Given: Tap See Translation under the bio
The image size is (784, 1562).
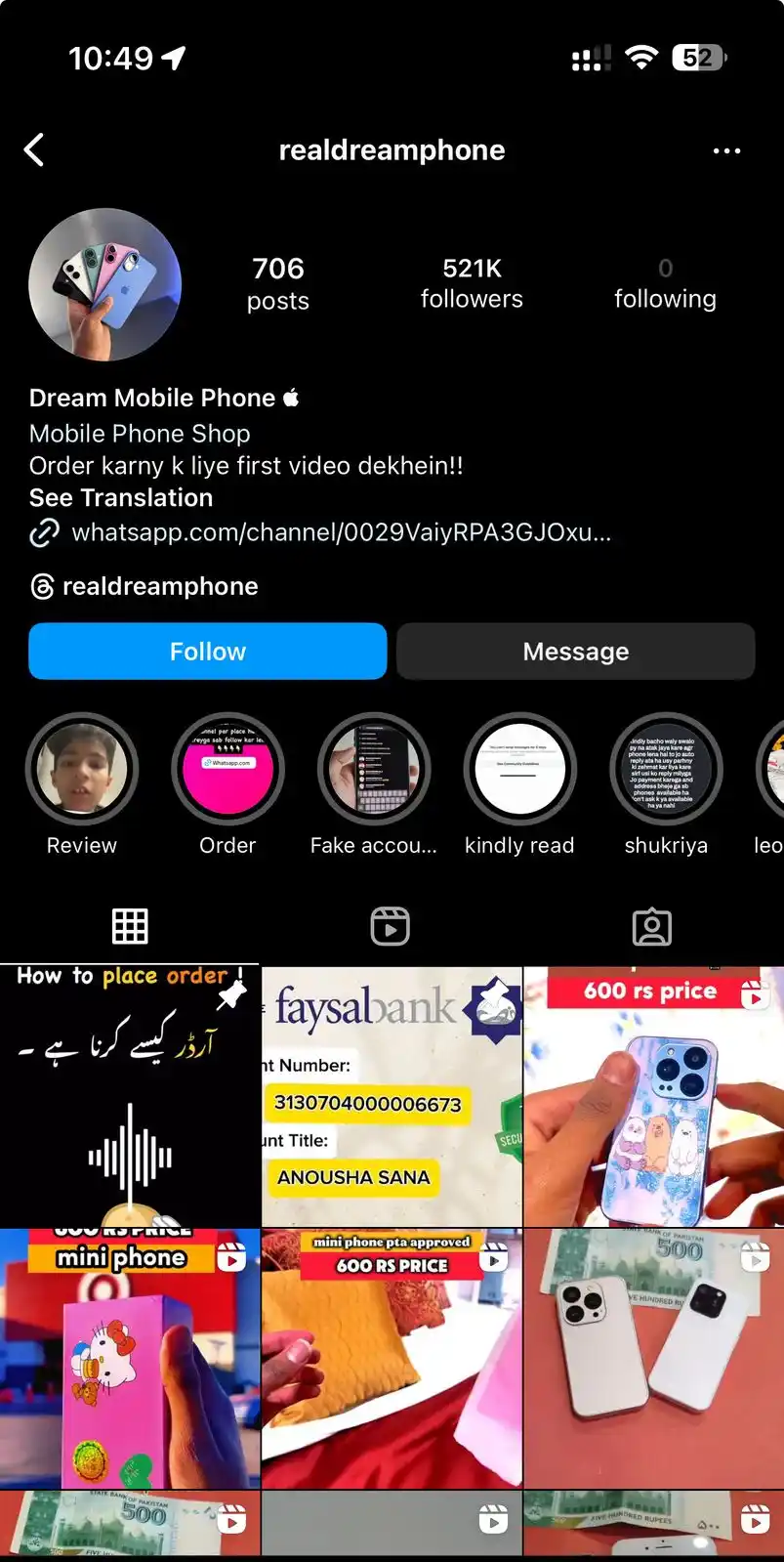Looking at the screenshot, I should (121, 498).
